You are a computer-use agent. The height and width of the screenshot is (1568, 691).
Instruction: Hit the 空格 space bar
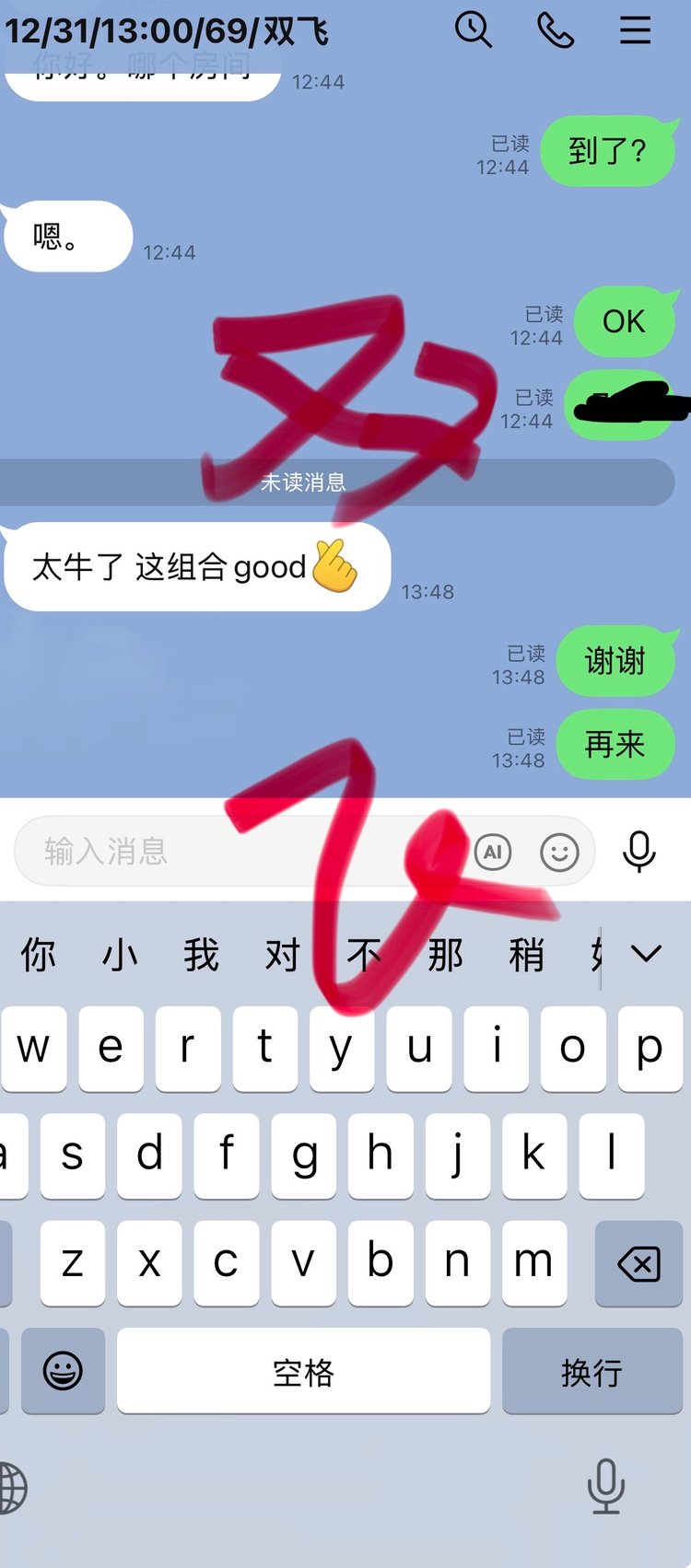[x=303, y=1371]
